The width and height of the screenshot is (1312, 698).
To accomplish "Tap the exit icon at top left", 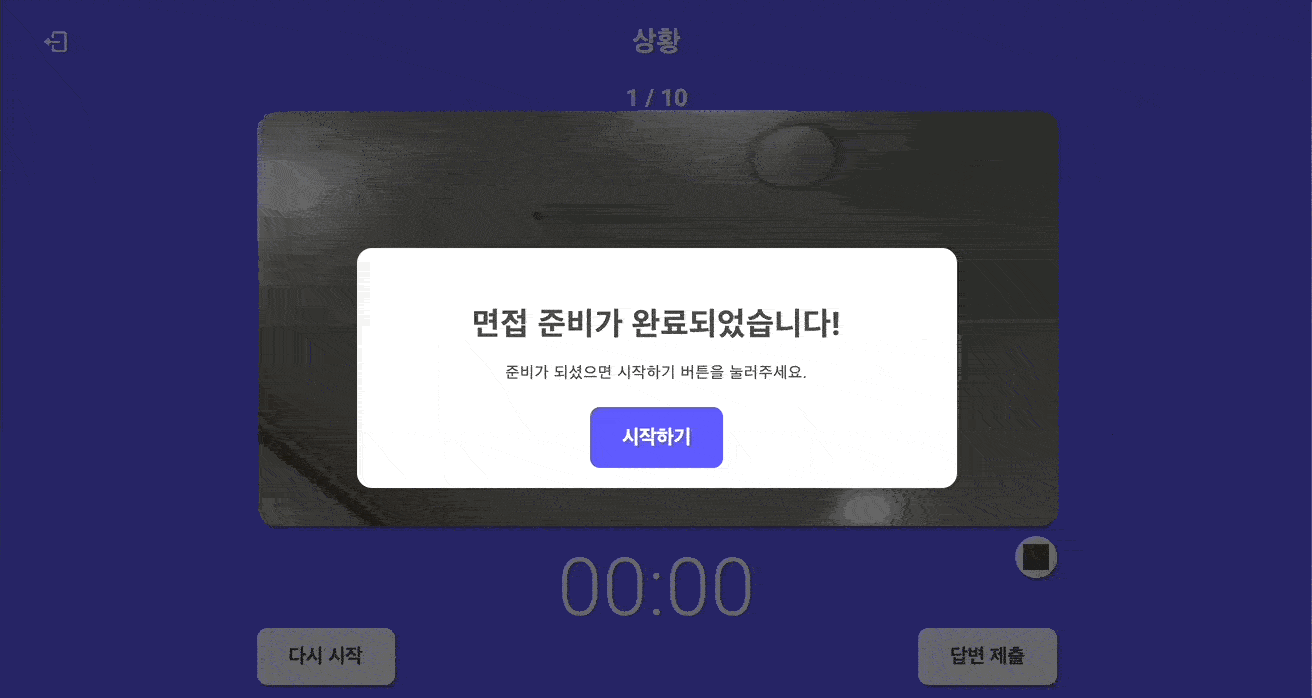I will tap(56, 42).
